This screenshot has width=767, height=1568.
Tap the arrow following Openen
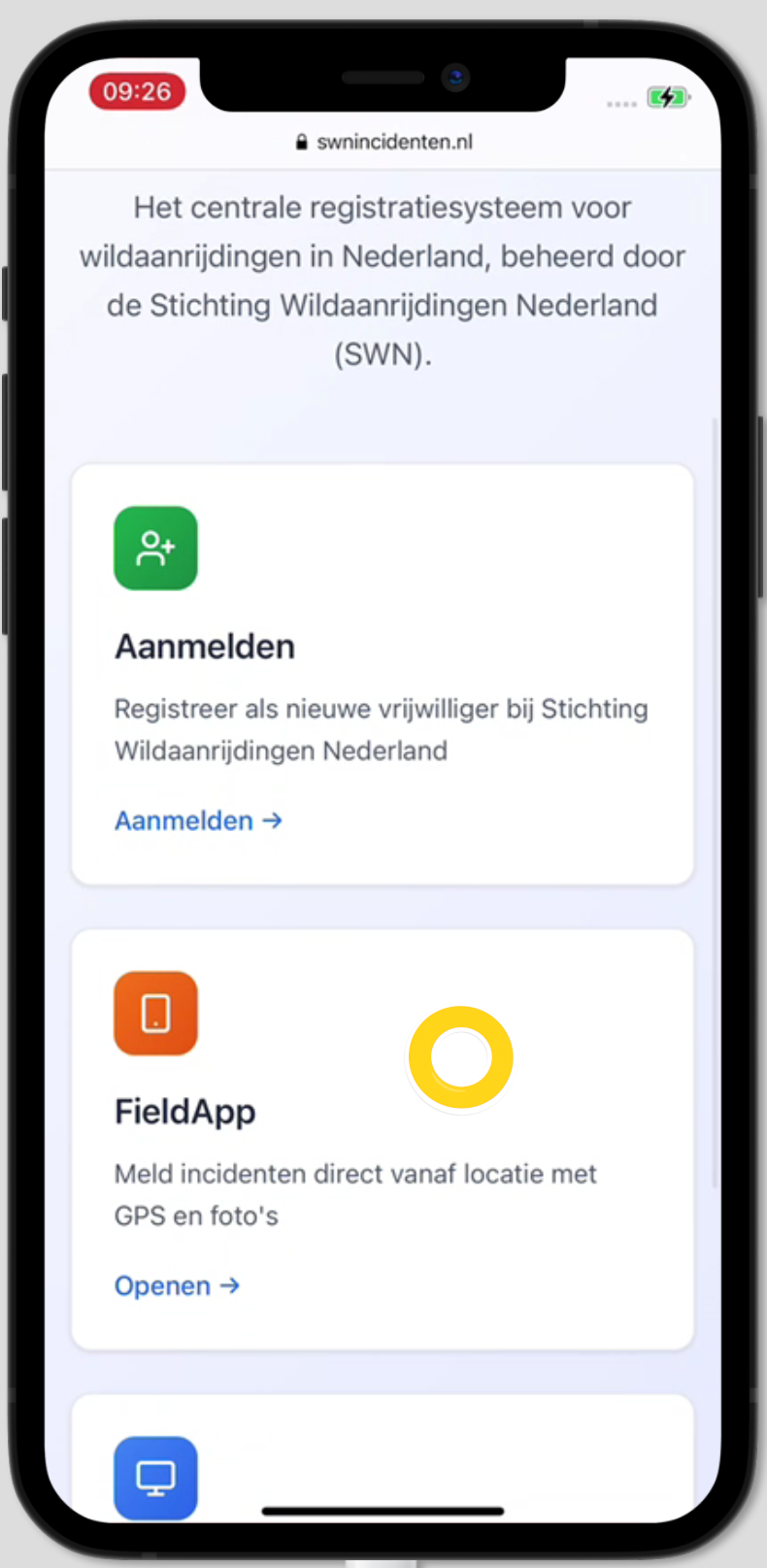coord(229,1285)
